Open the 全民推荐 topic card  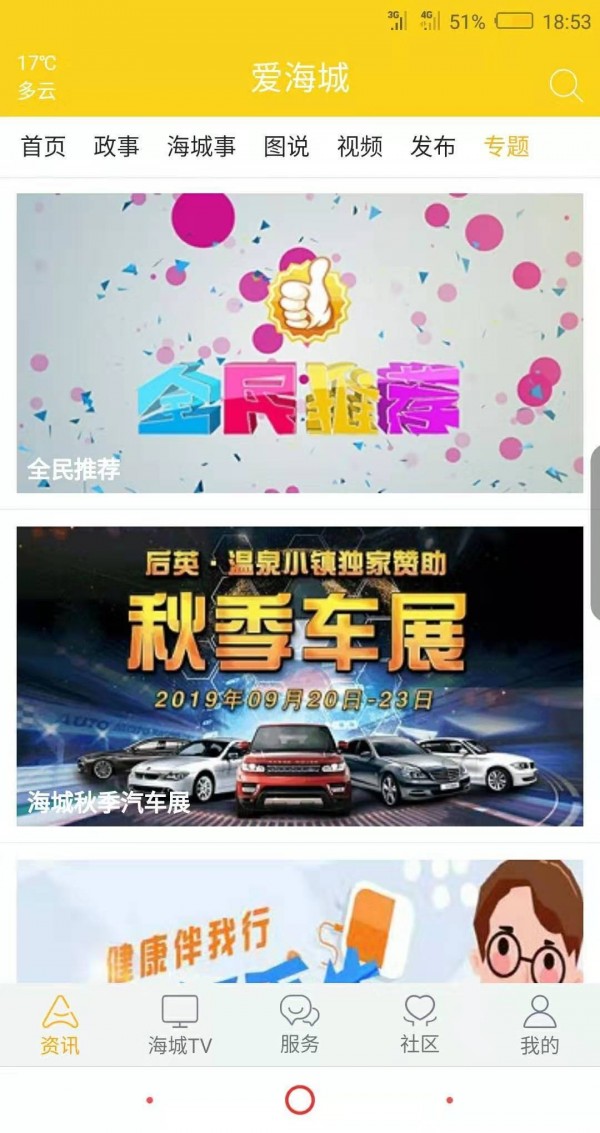pos(299,342)
